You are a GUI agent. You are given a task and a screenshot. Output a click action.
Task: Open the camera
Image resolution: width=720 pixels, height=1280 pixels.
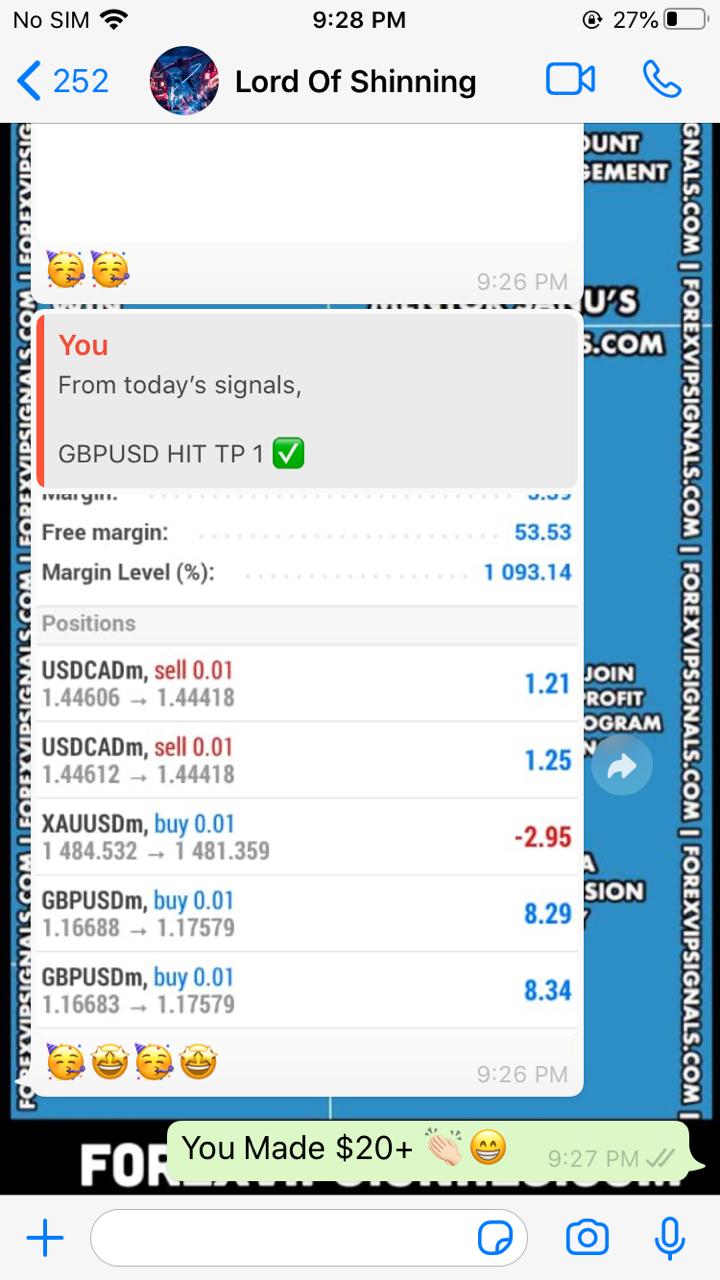pyautogui.click(x=587, y=1239)
